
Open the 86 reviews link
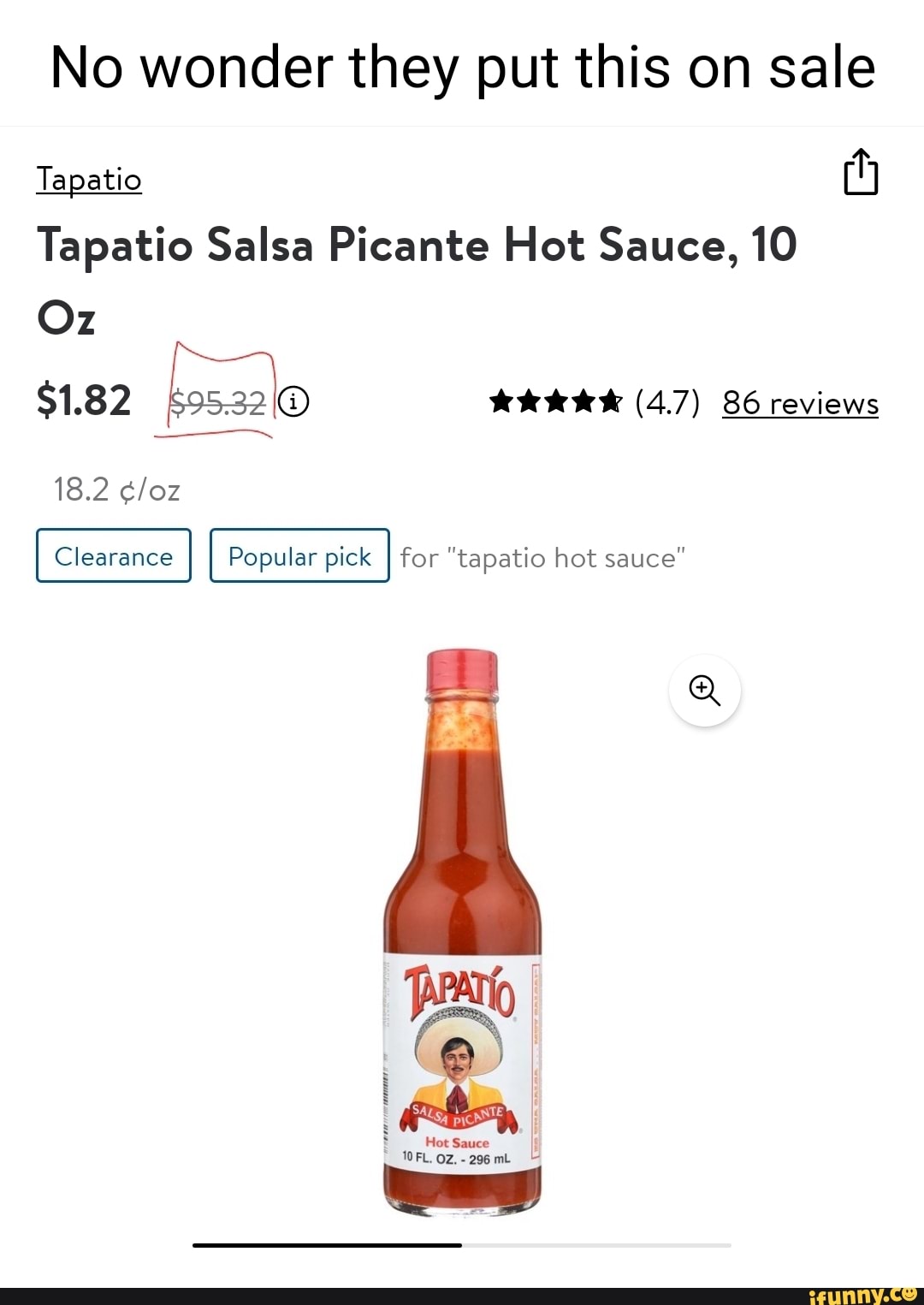click(x=799, y=404)
